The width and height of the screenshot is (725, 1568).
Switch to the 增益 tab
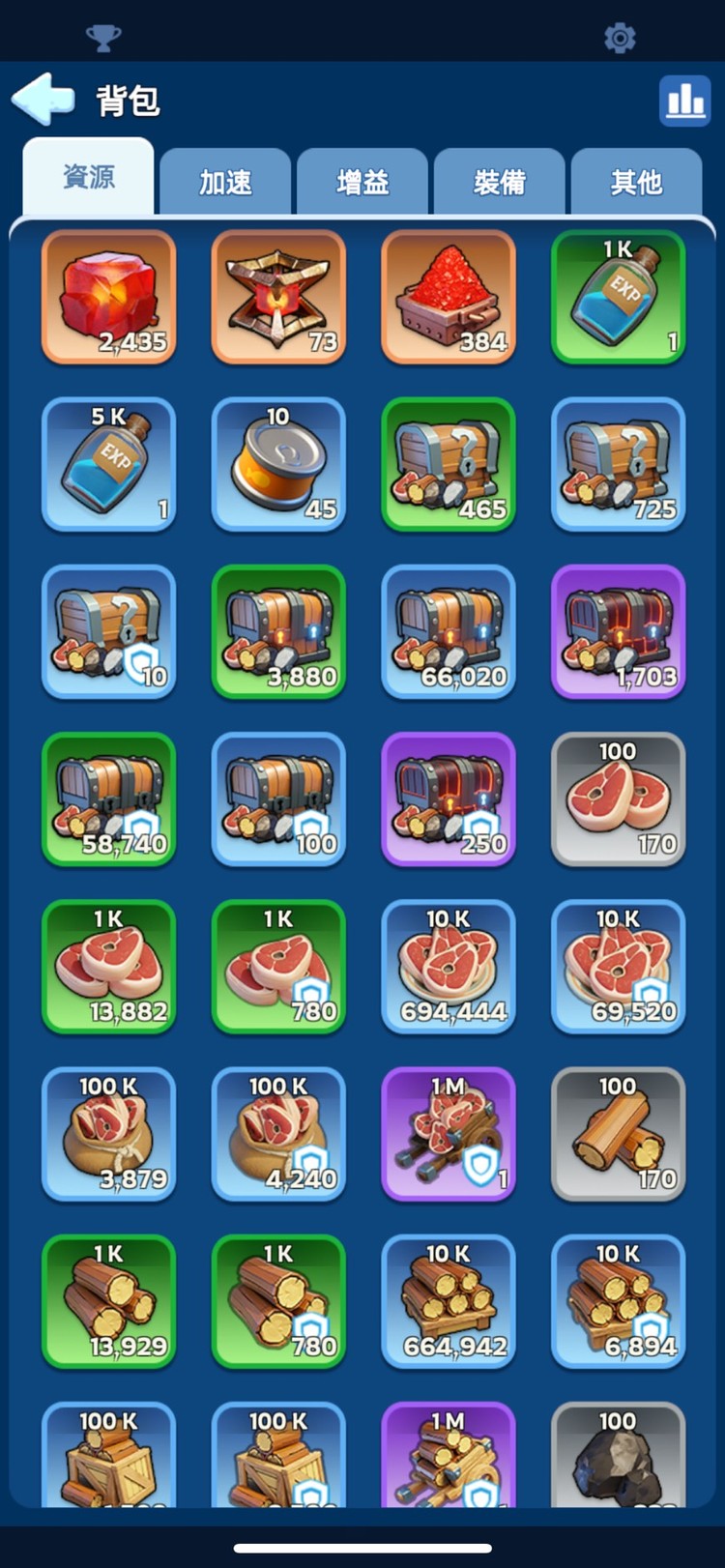pyautogui.click(x=362, y=182)
